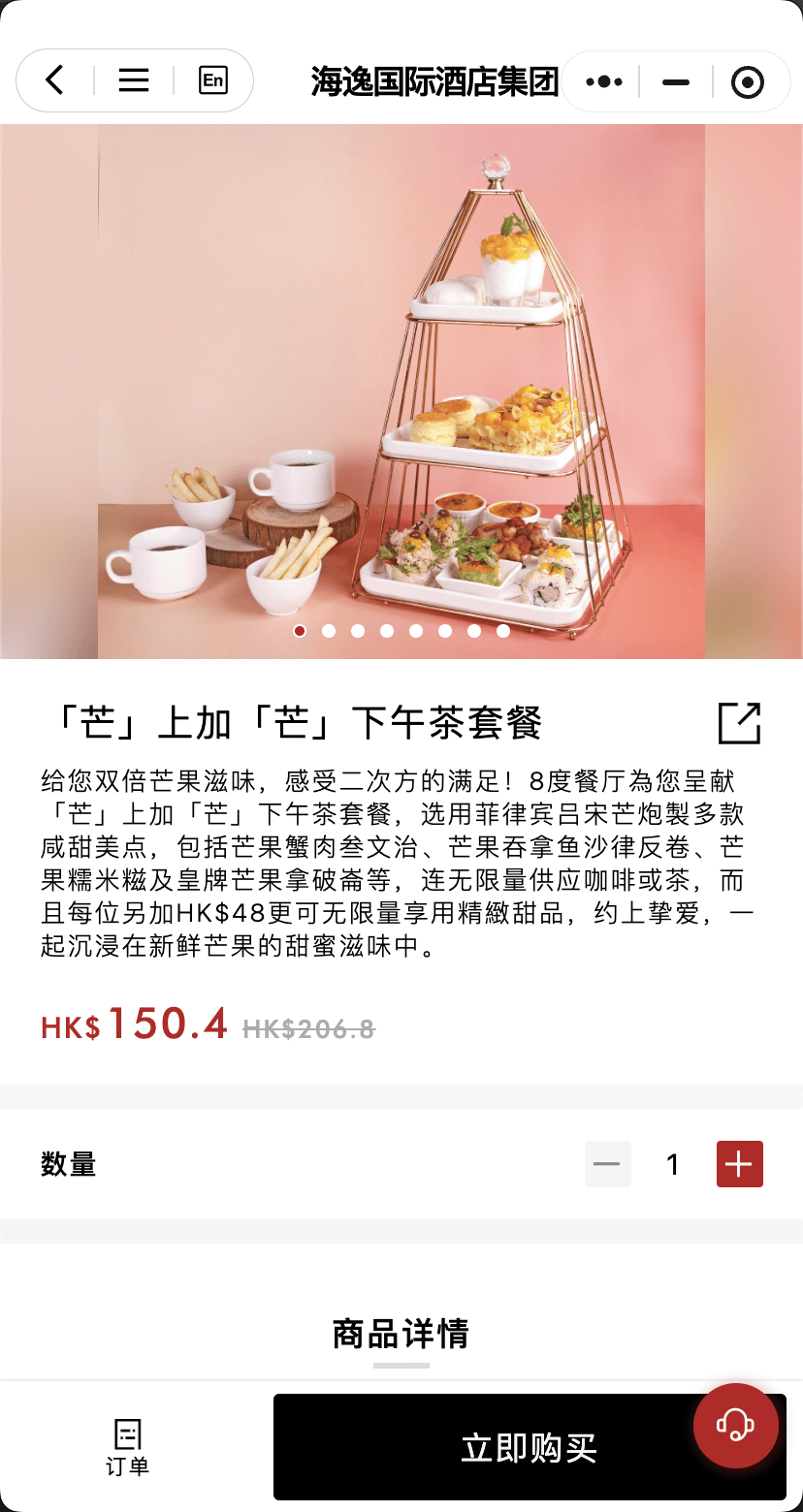803x1512 pixels.
Task: Switch language with the En icon
Action: tap(213, 81)
